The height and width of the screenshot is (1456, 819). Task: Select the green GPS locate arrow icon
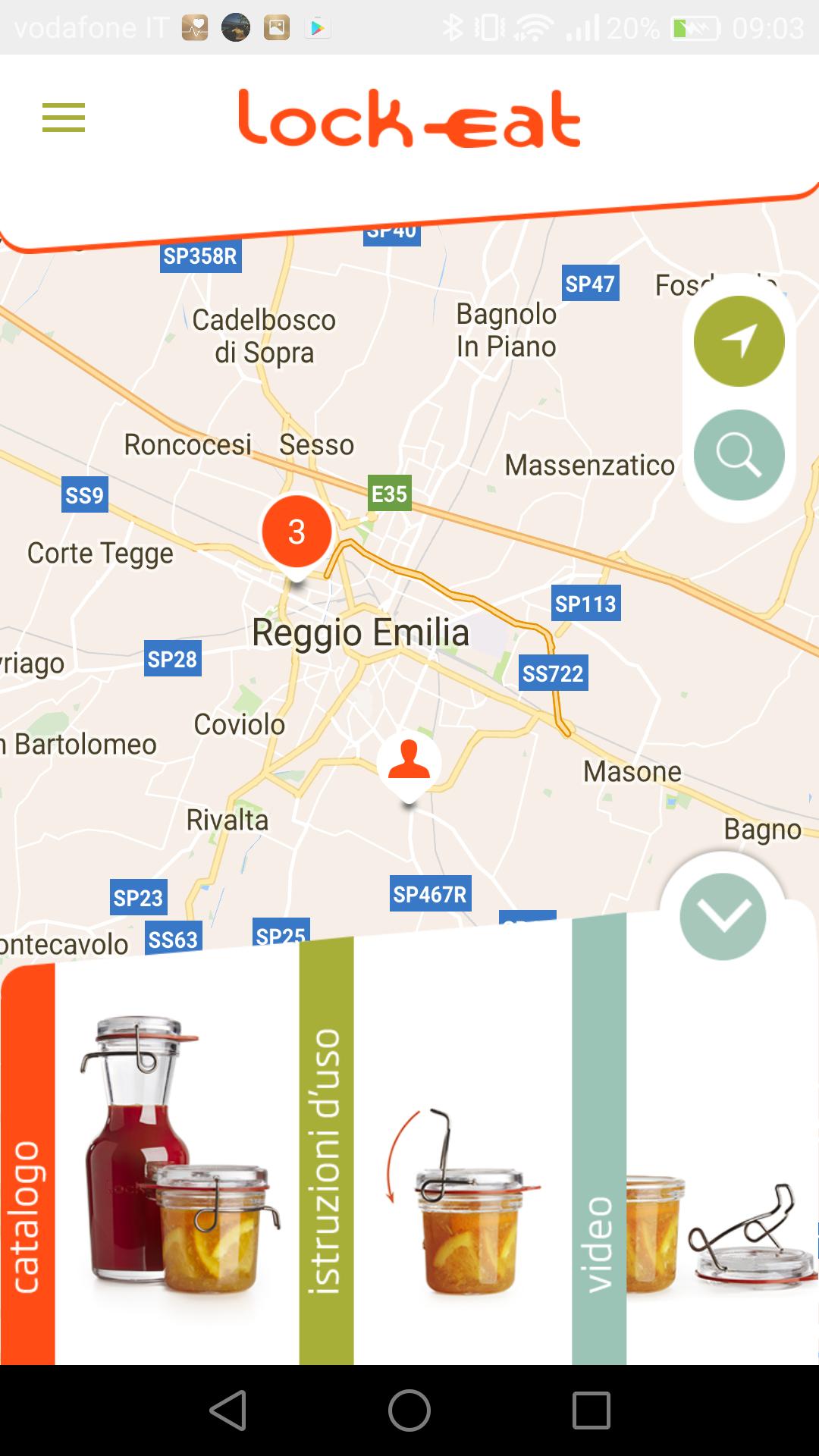point(739,340)
